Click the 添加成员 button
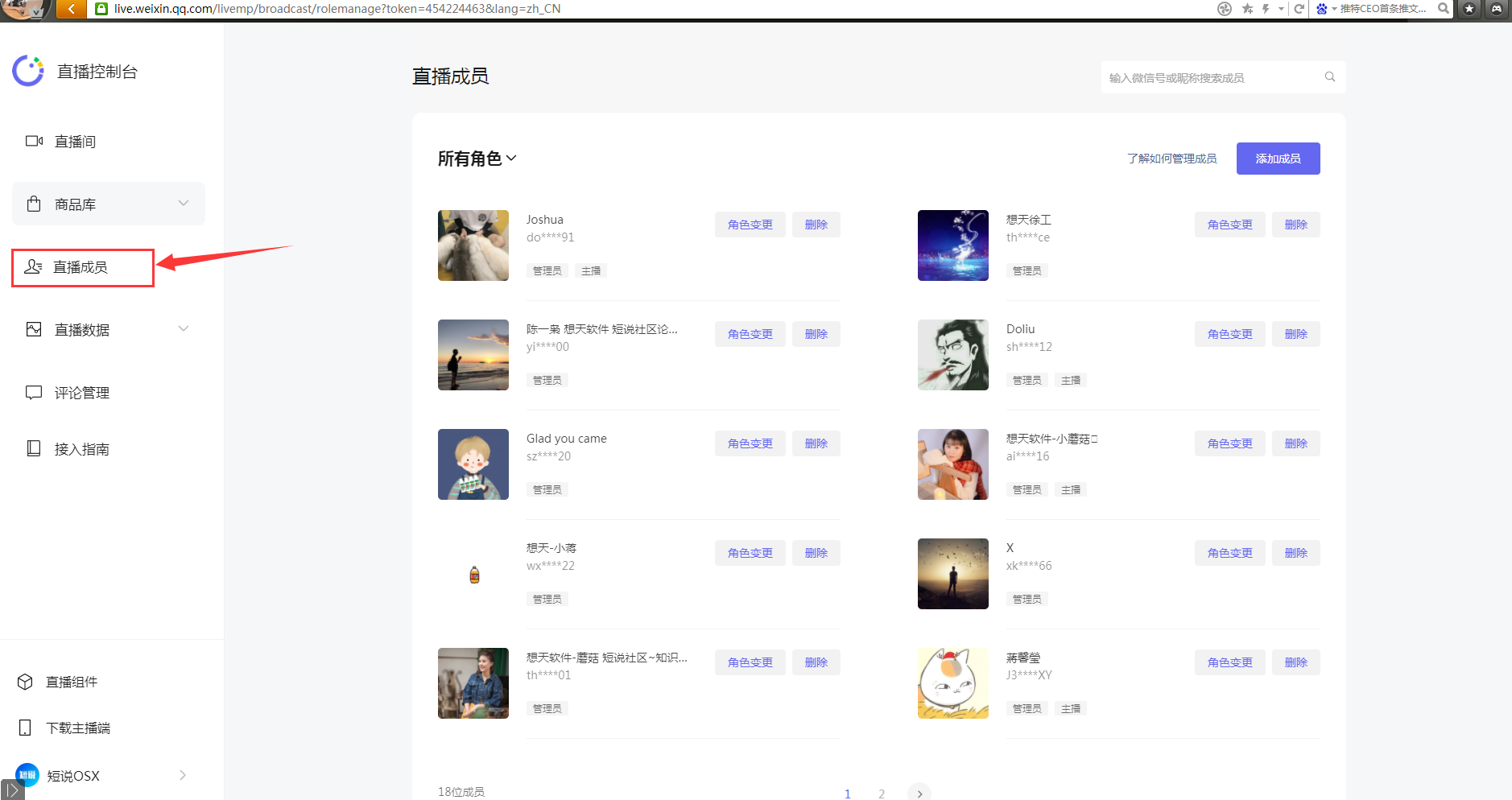 (1278, 159)
